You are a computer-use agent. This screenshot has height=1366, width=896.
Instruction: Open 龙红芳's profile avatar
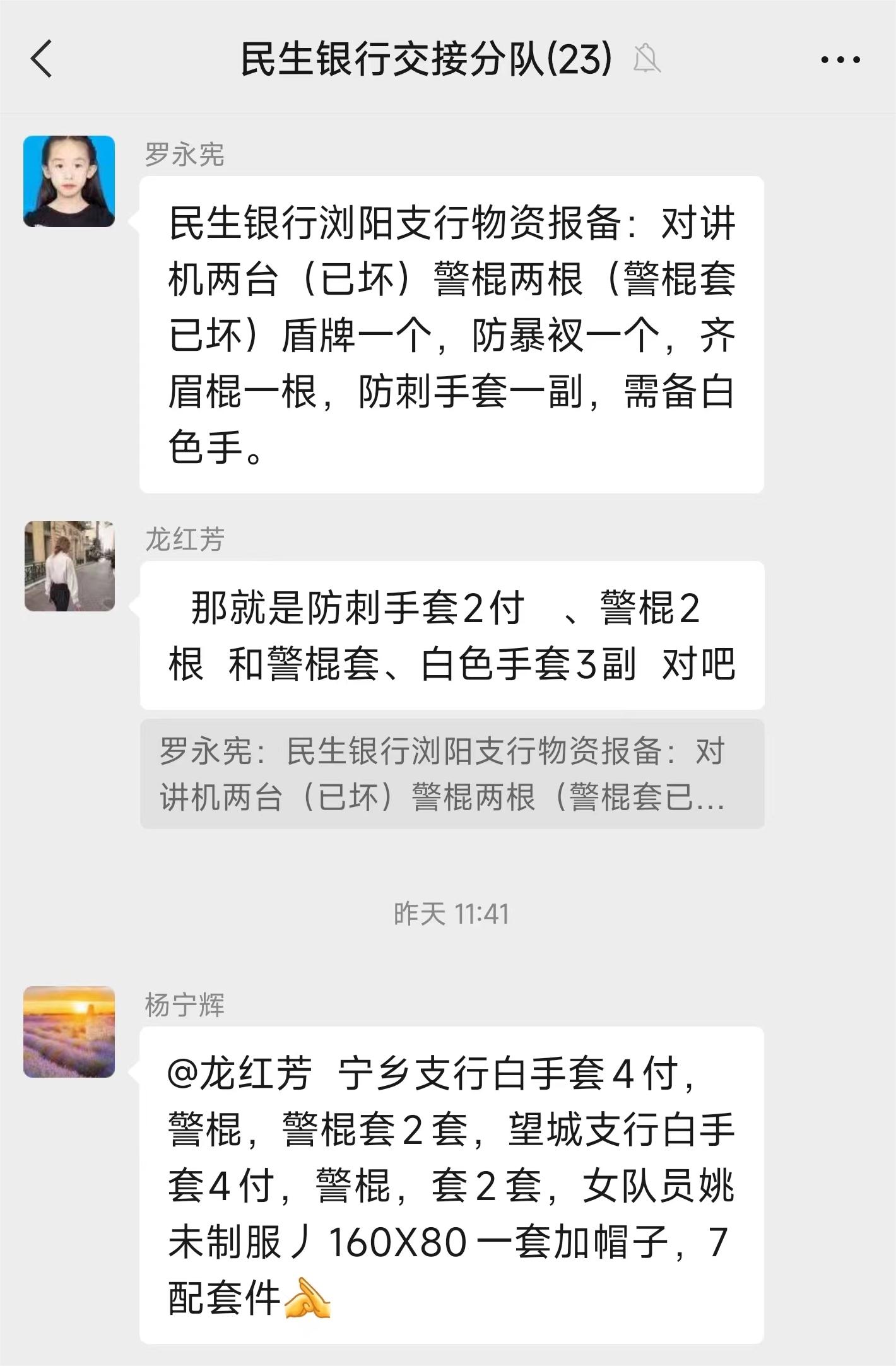coord(69,566)
